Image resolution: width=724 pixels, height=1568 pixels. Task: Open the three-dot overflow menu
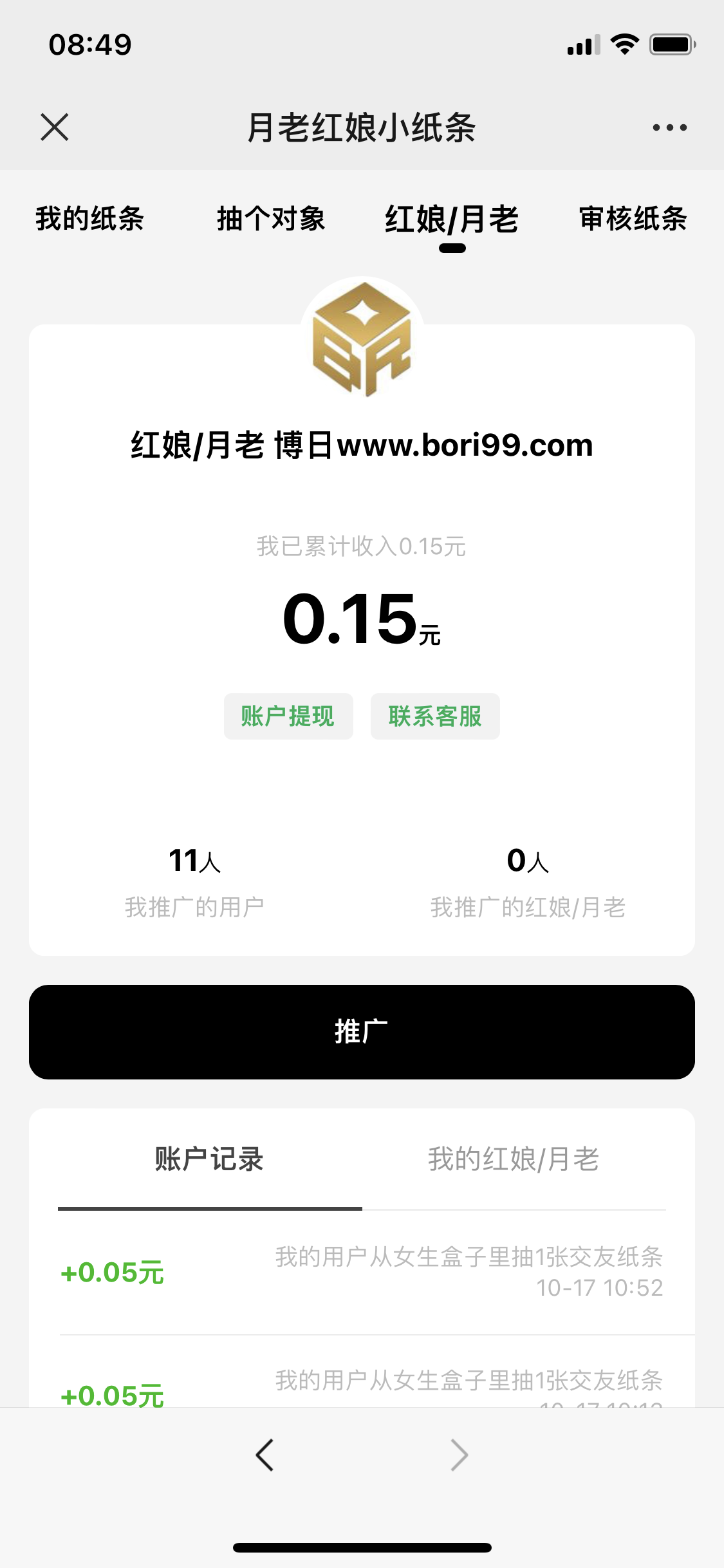click(x=669, y=127)
